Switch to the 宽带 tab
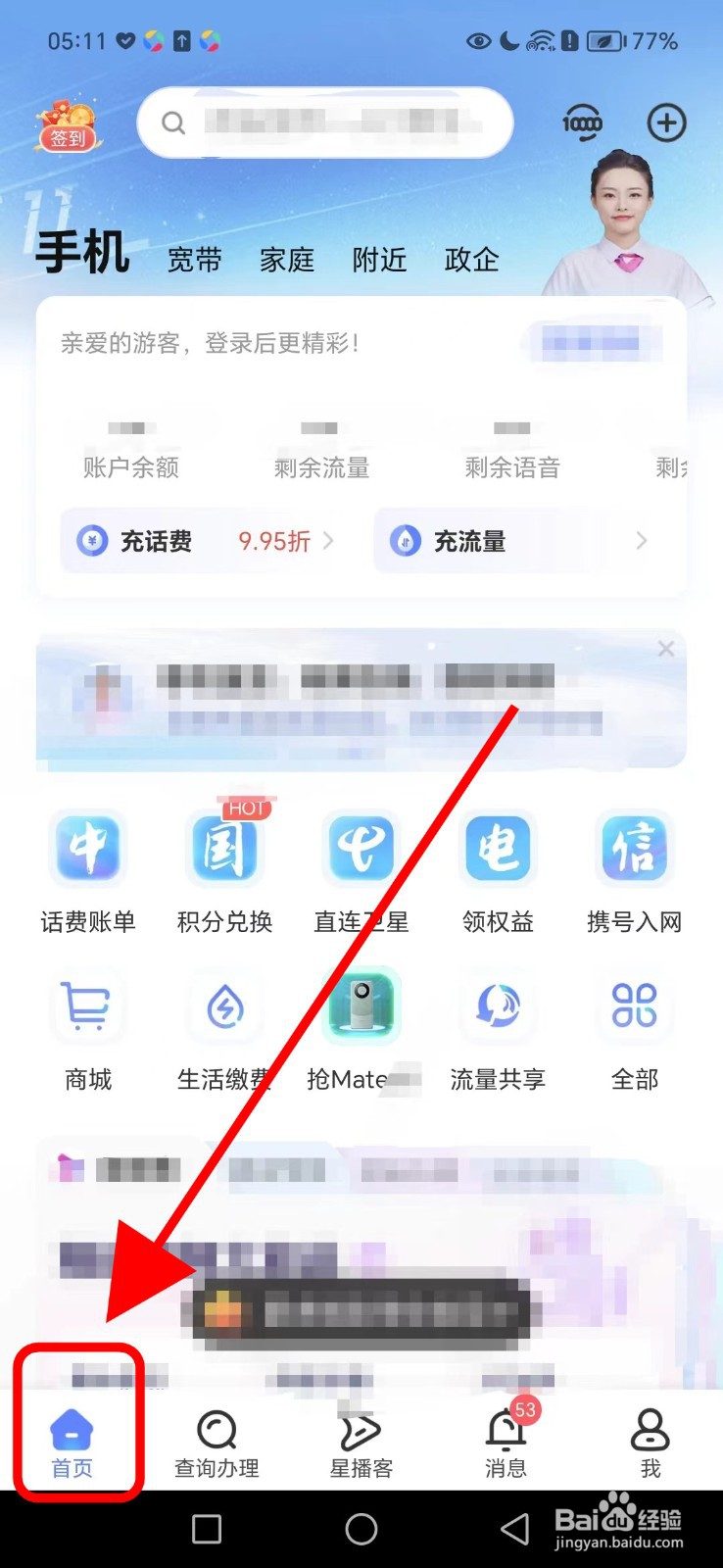The width and height of the screenshot is (723, 1568). tap(193, 259)
